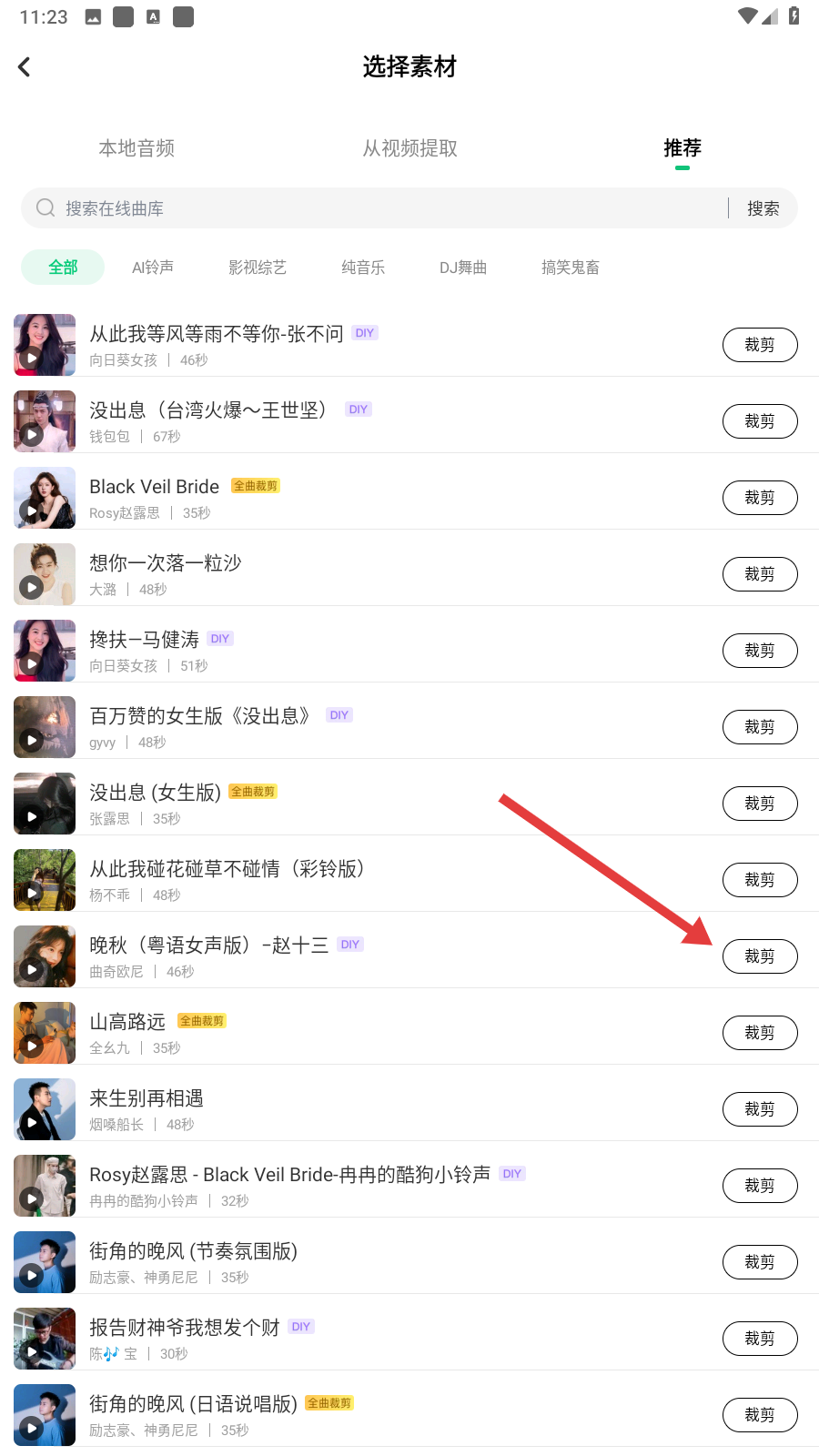Play preview of 从此我等风等雨不等你-张不问
819x1456 pixels.
(32, 358)
